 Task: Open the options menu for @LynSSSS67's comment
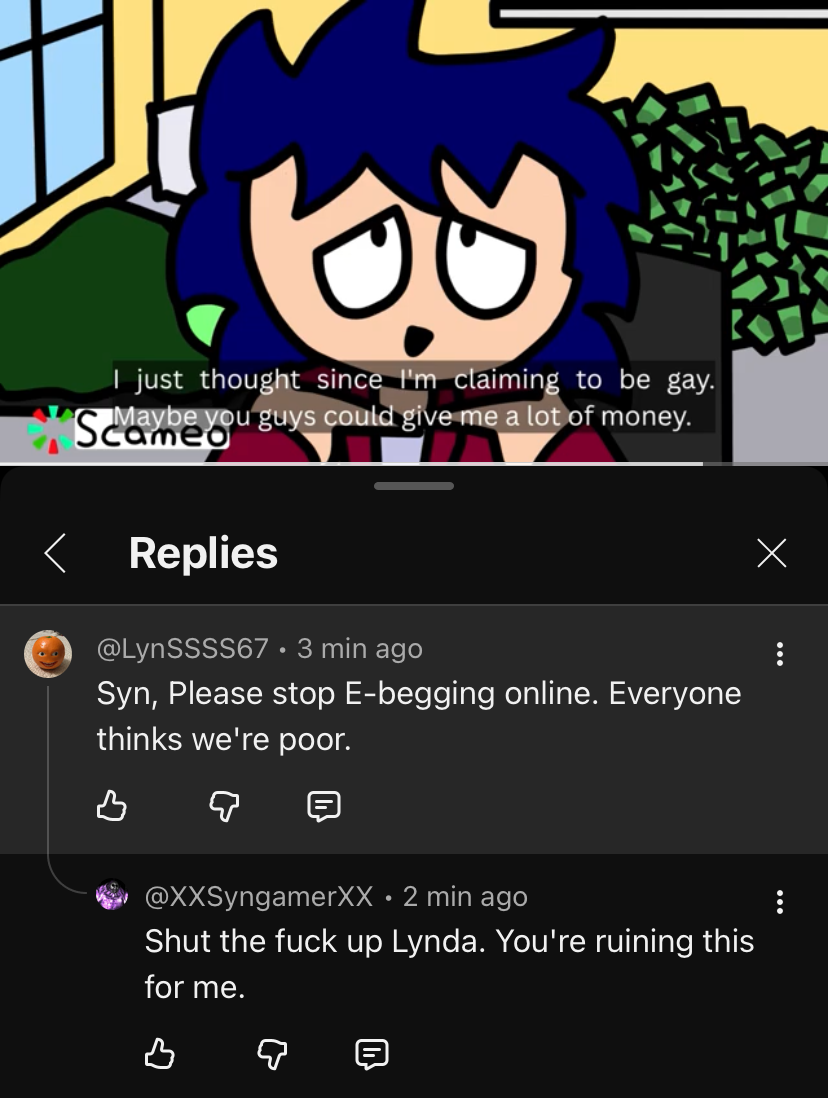[780, 654]
